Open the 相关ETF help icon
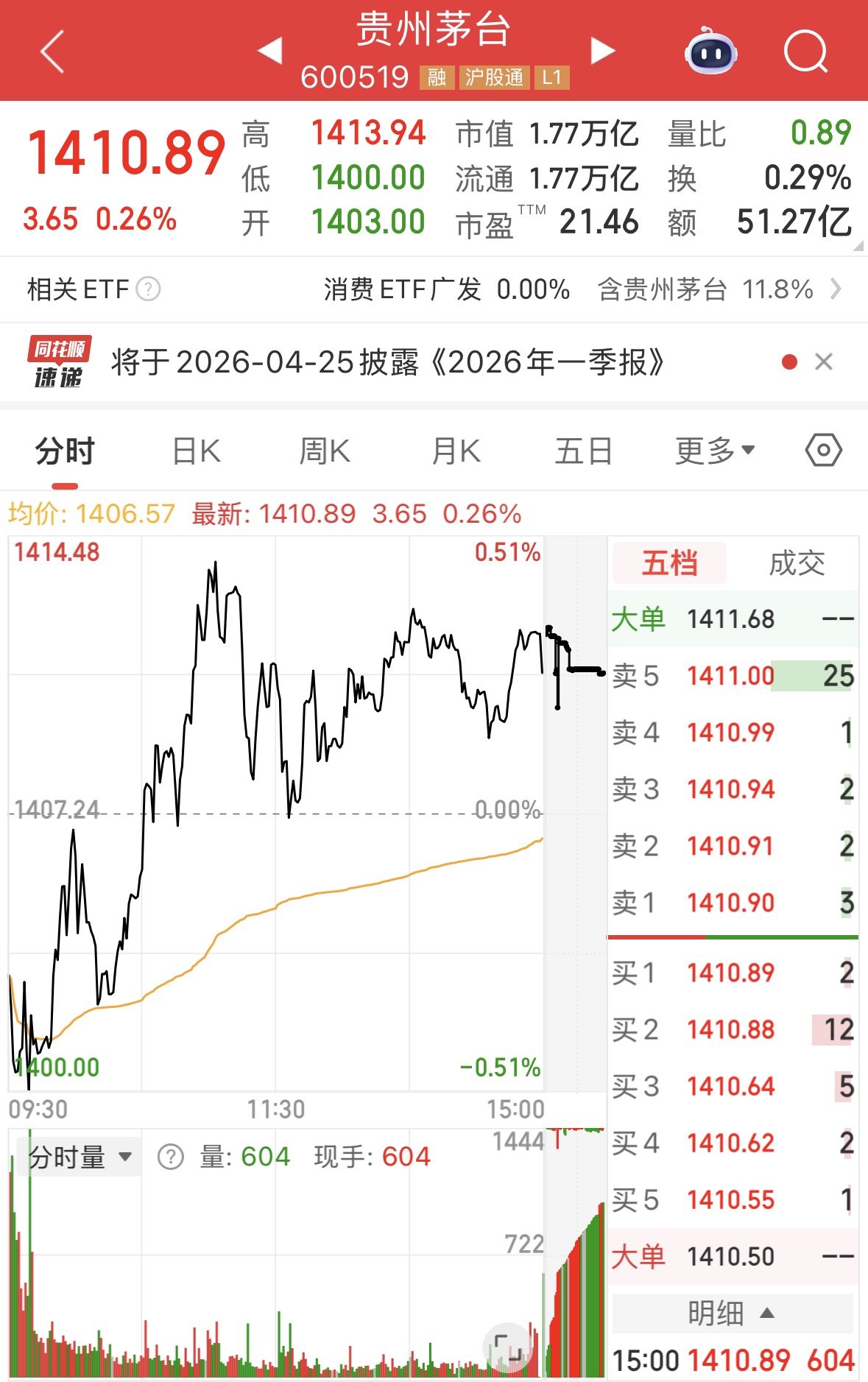This screenshot has width=868, height=1382. pos(149,289)
